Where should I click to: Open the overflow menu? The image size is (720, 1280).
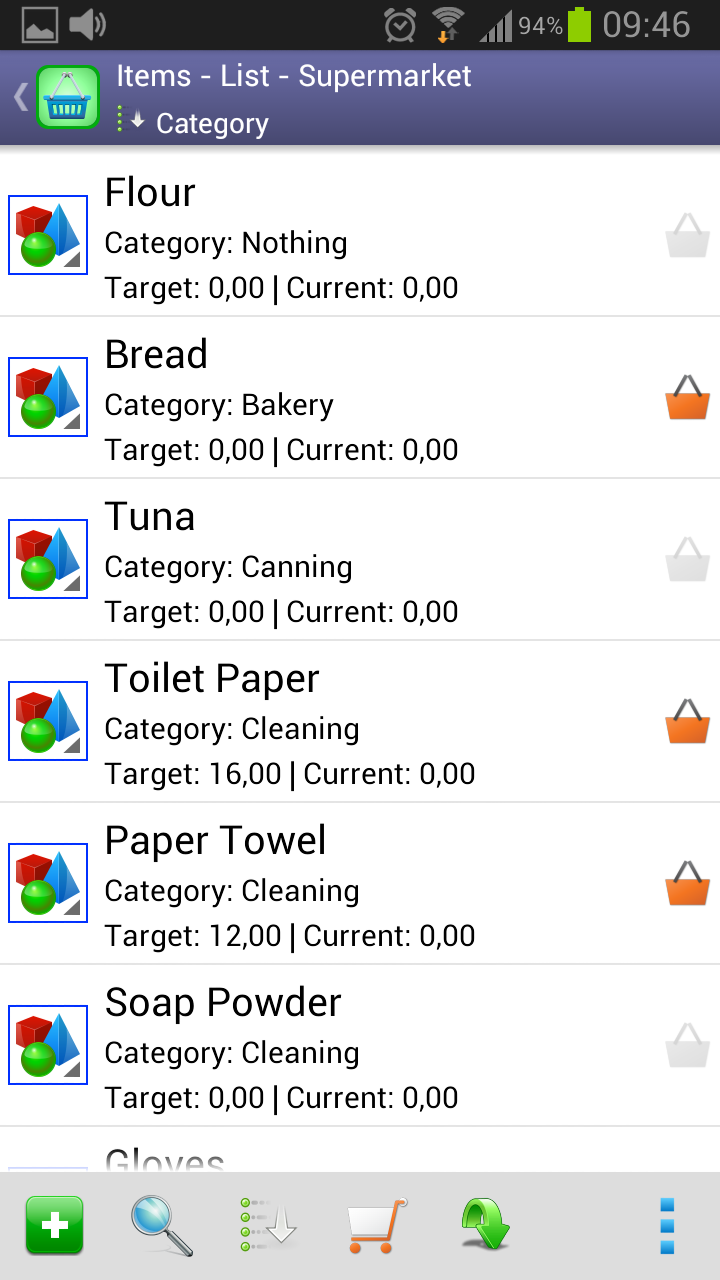(667, 1226)
